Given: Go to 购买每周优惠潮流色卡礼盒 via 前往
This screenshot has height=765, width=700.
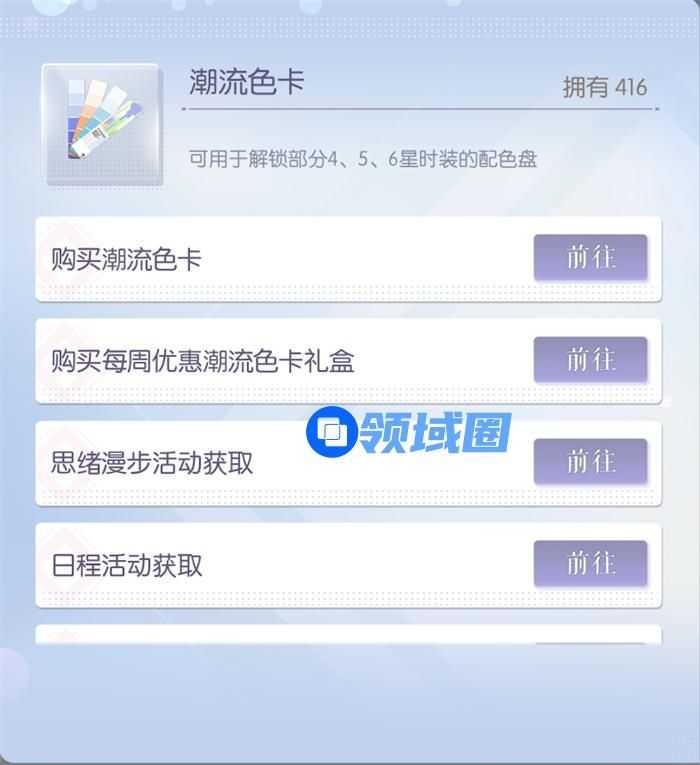Looking at the screenshot, I should (x=590, y=360).
